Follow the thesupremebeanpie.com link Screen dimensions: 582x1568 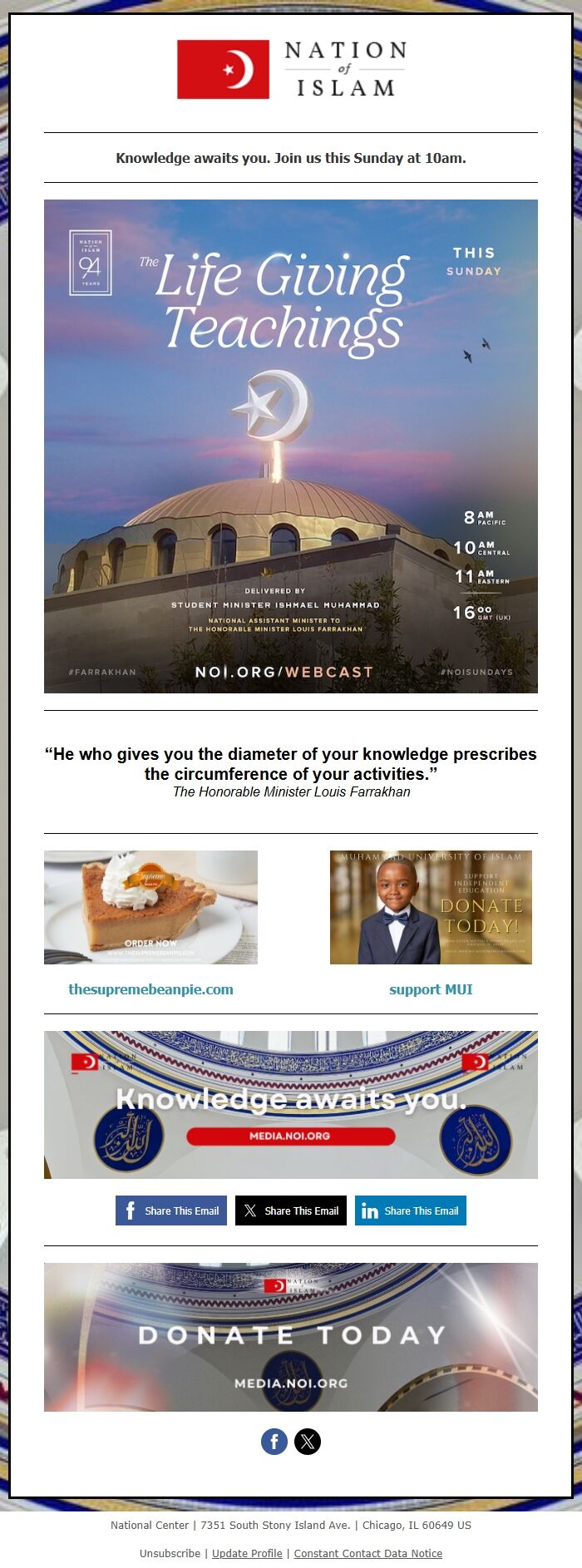point(150,989)
